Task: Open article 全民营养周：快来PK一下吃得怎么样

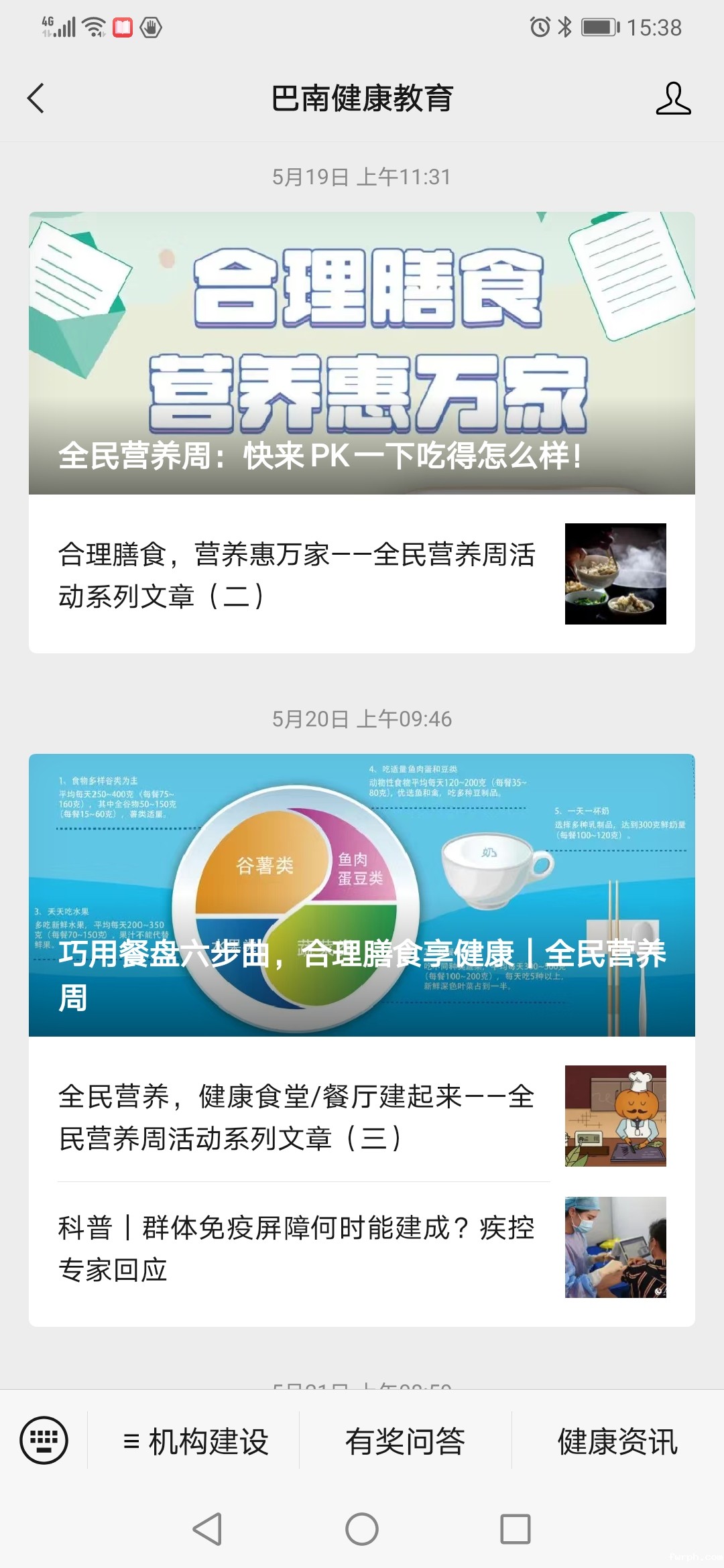Action: (x=362, y=353)
